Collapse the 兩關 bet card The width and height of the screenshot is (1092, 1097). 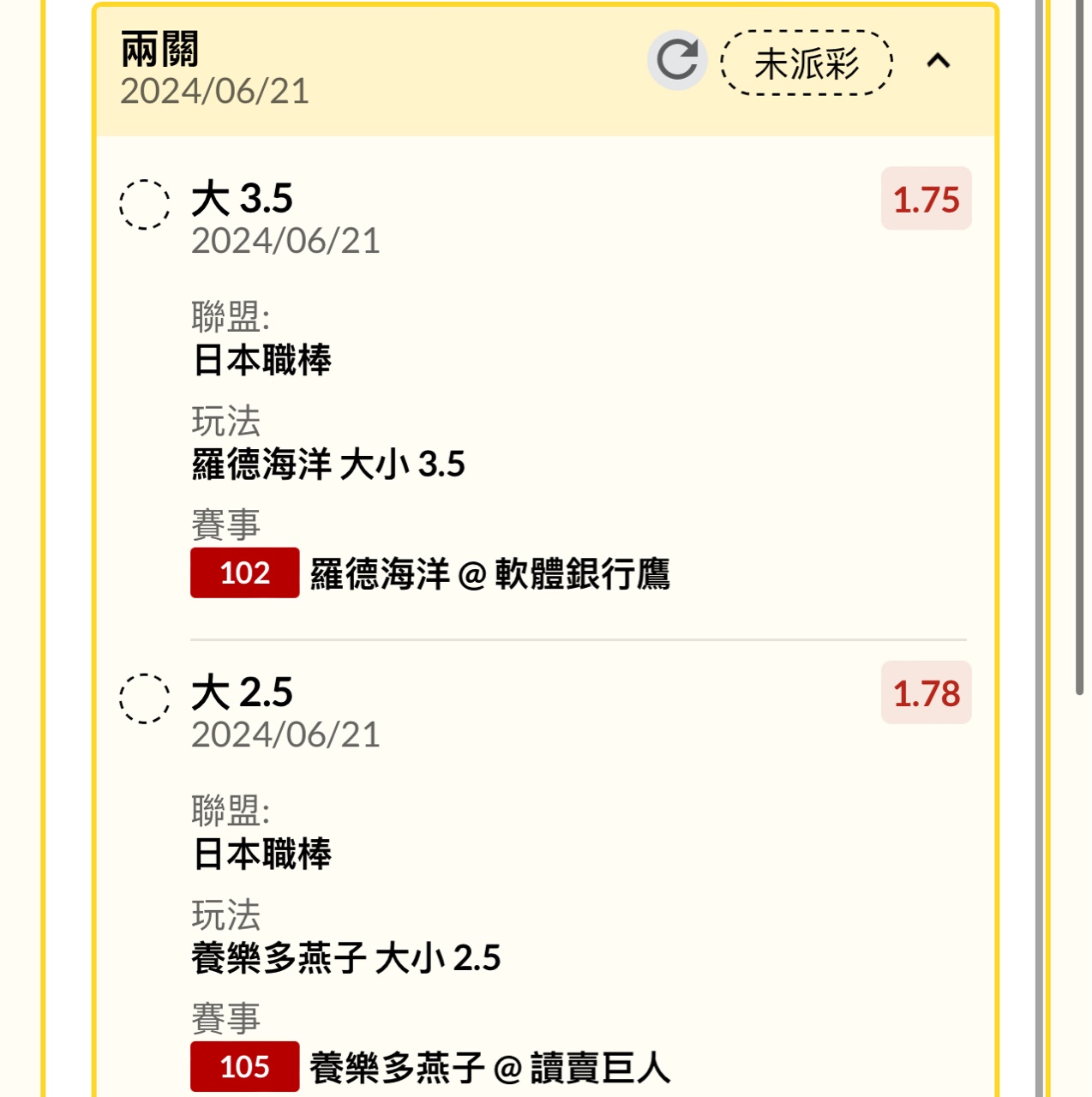[x=939, y=61]
